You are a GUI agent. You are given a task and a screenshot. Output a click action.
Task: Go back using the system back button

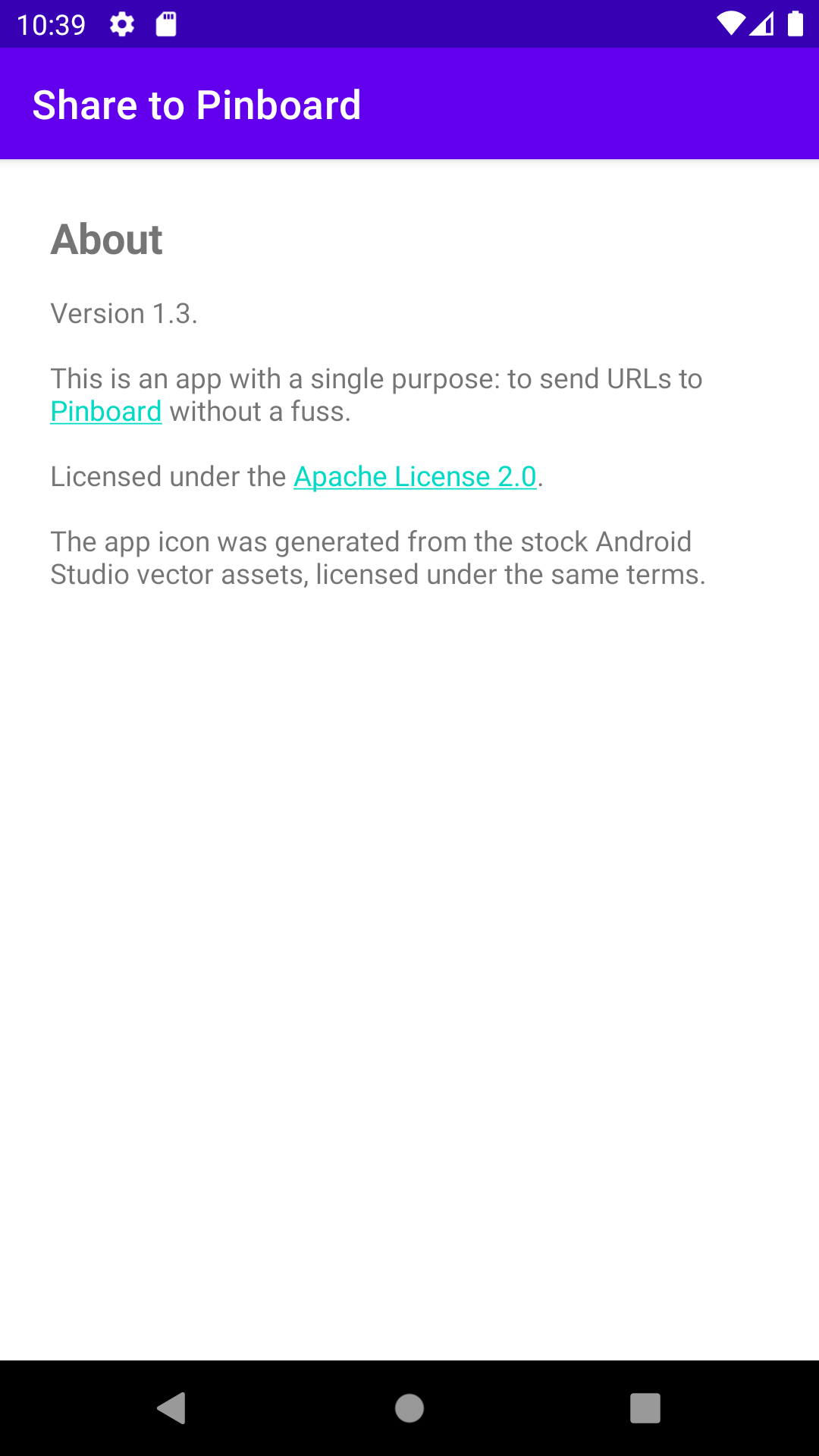[x=171, y=1408]
